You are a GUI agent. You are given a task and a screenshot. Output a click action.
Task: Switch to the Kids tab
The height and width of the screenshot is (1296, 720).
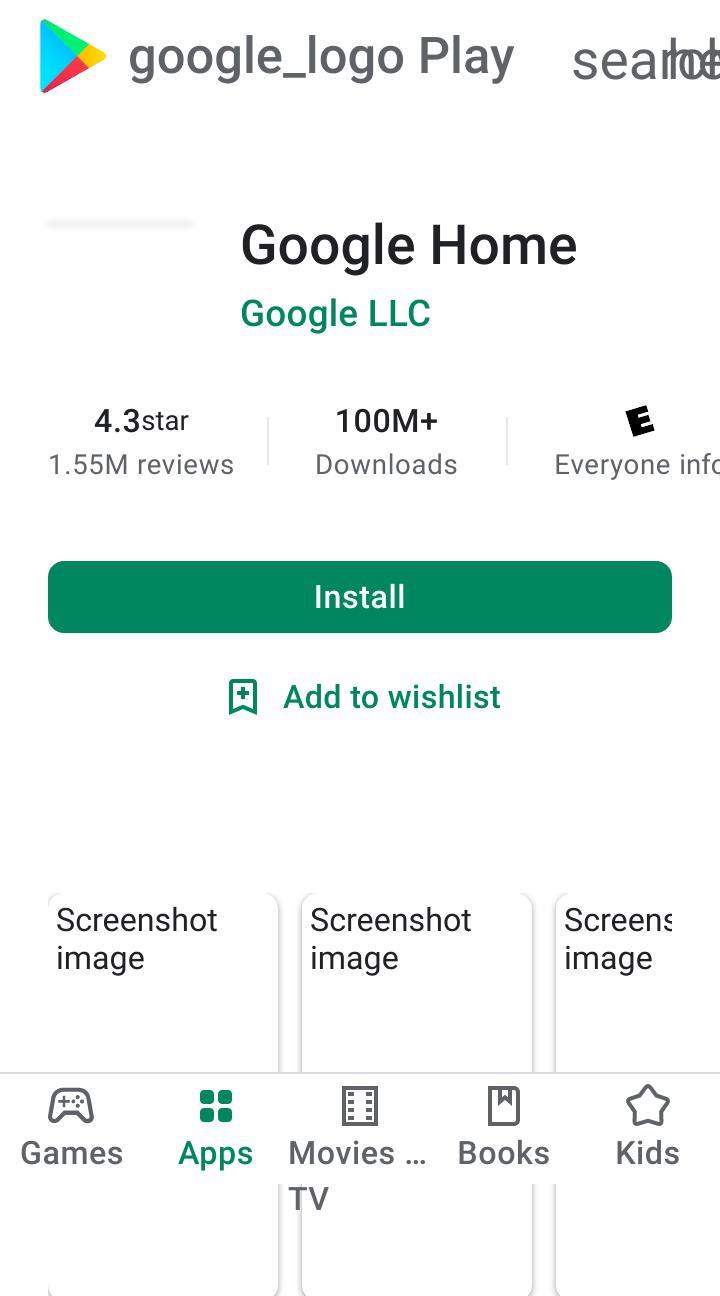click(647, 1130)
